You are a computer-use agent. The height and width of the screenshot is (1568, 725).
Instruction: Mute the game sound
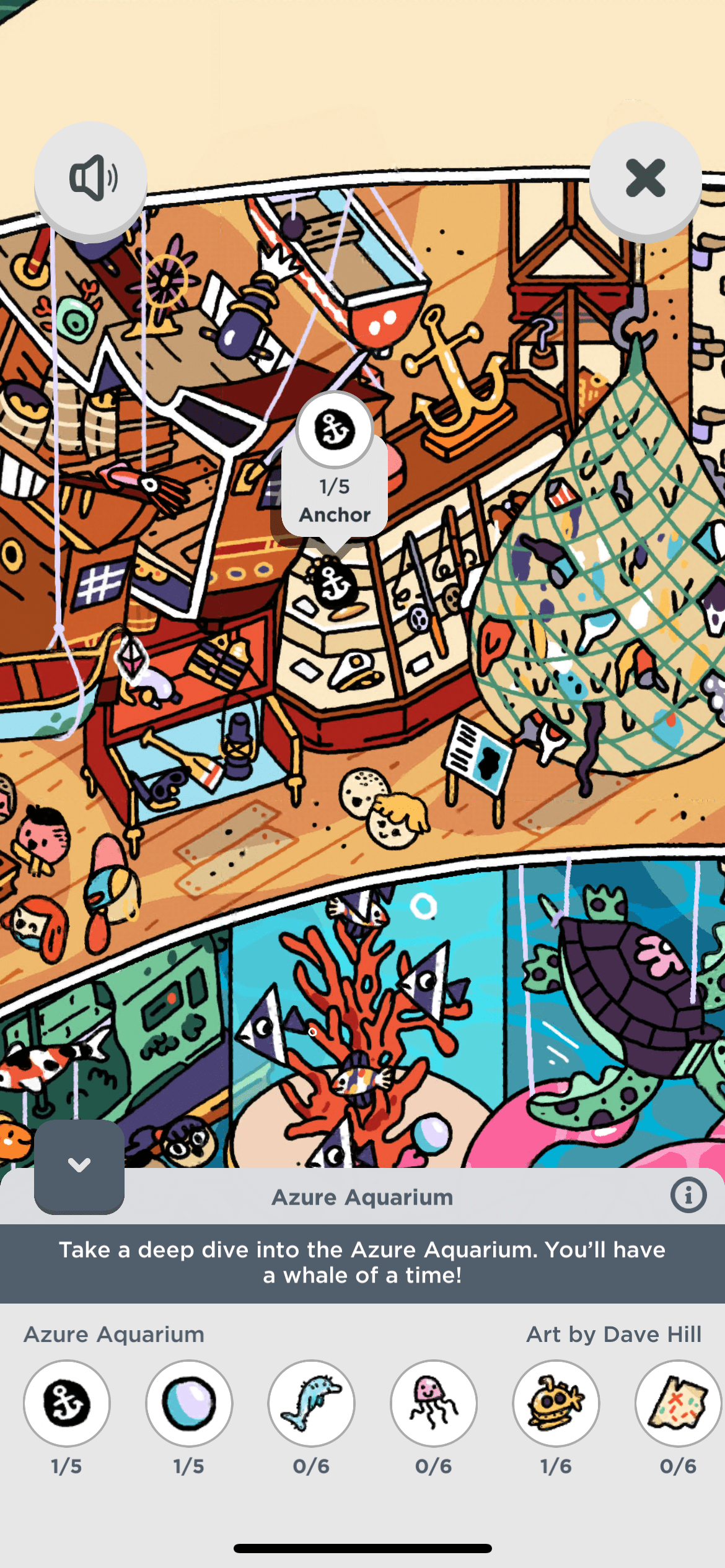(x=90, y=178)
